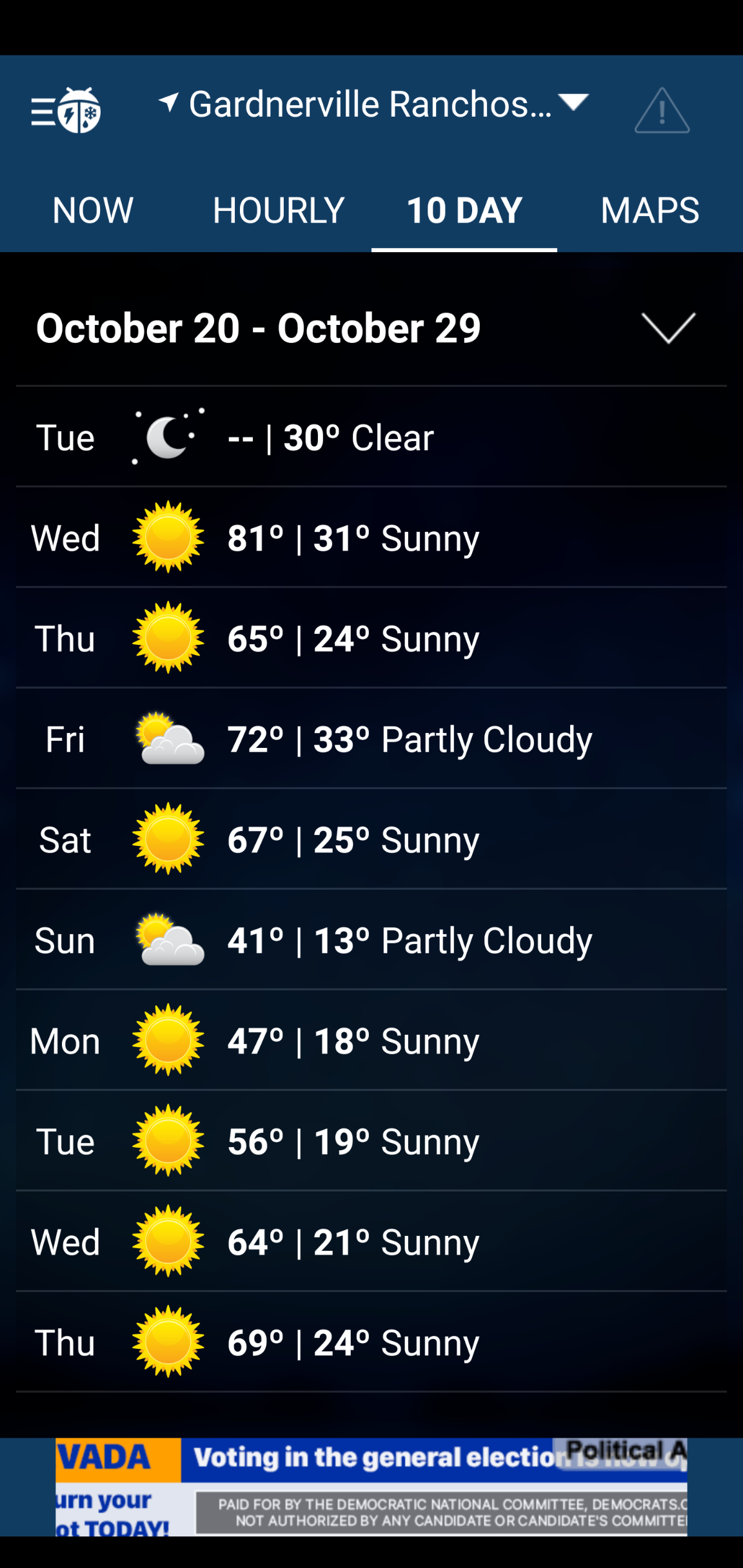Open the location selector dropdown

(x=573, y=102)
